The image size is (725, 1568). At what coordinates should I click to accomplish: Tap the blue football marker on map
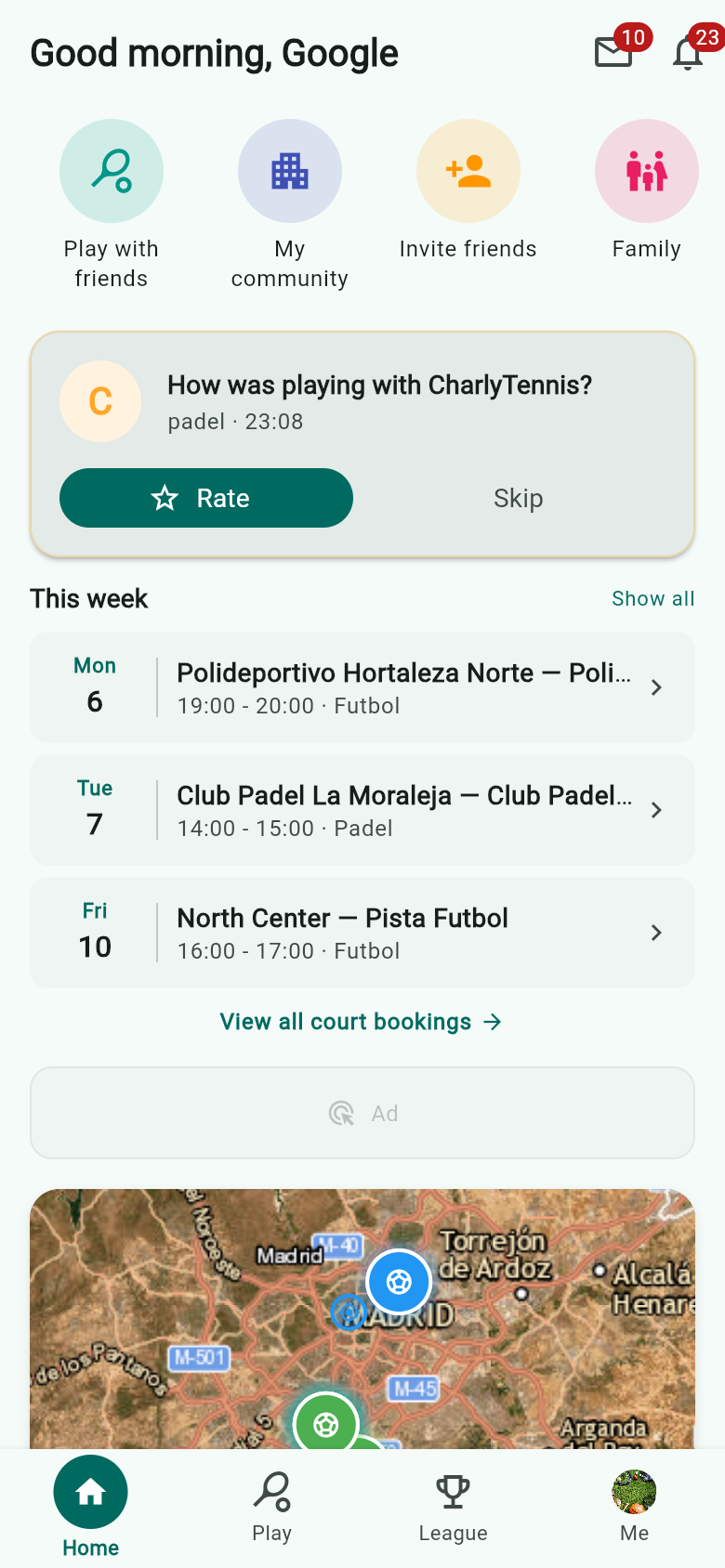point(399,1282)
